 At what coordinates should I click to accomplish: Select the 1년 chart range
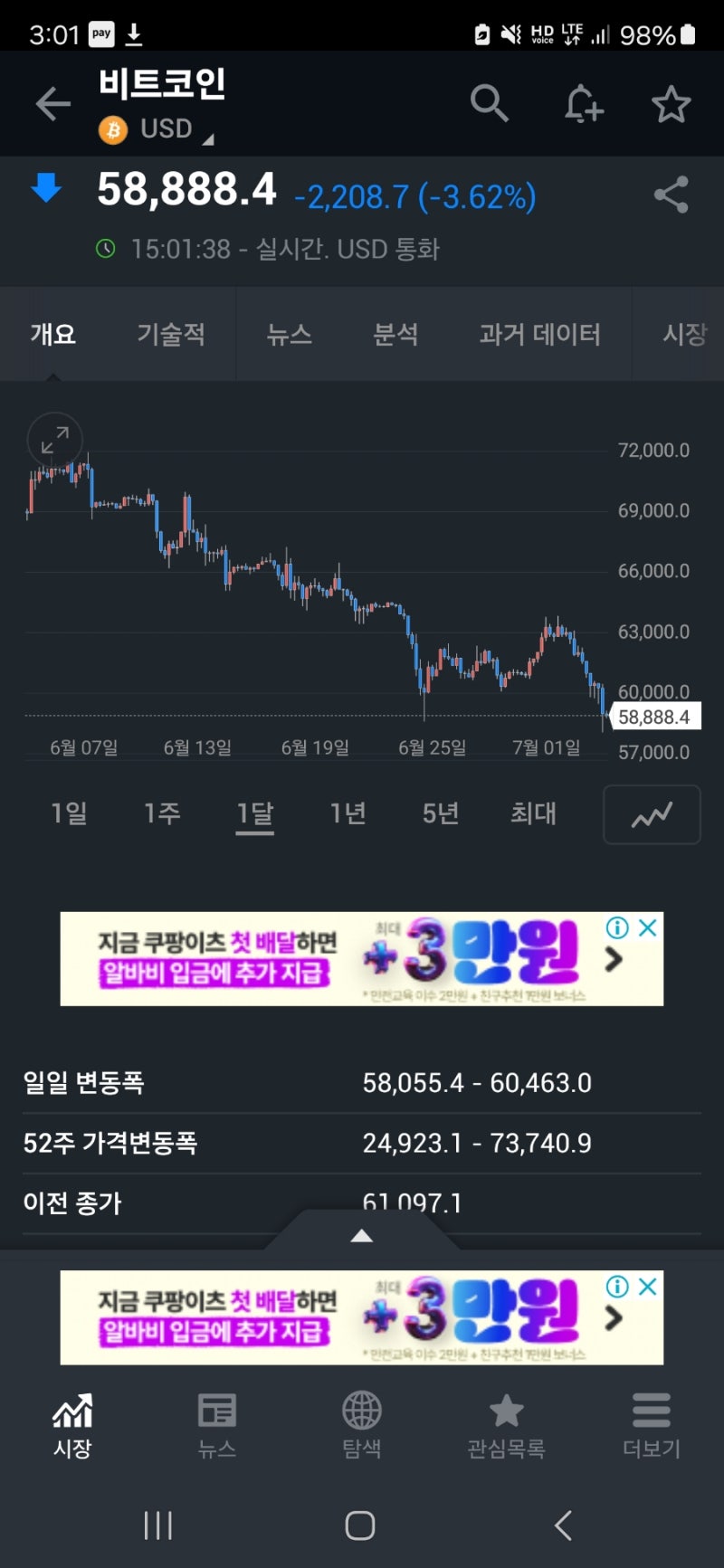point(347,813)
